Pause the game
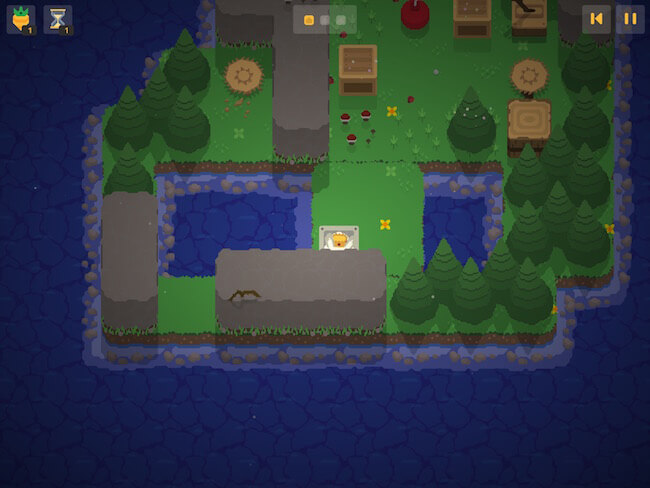 [629, 19]
